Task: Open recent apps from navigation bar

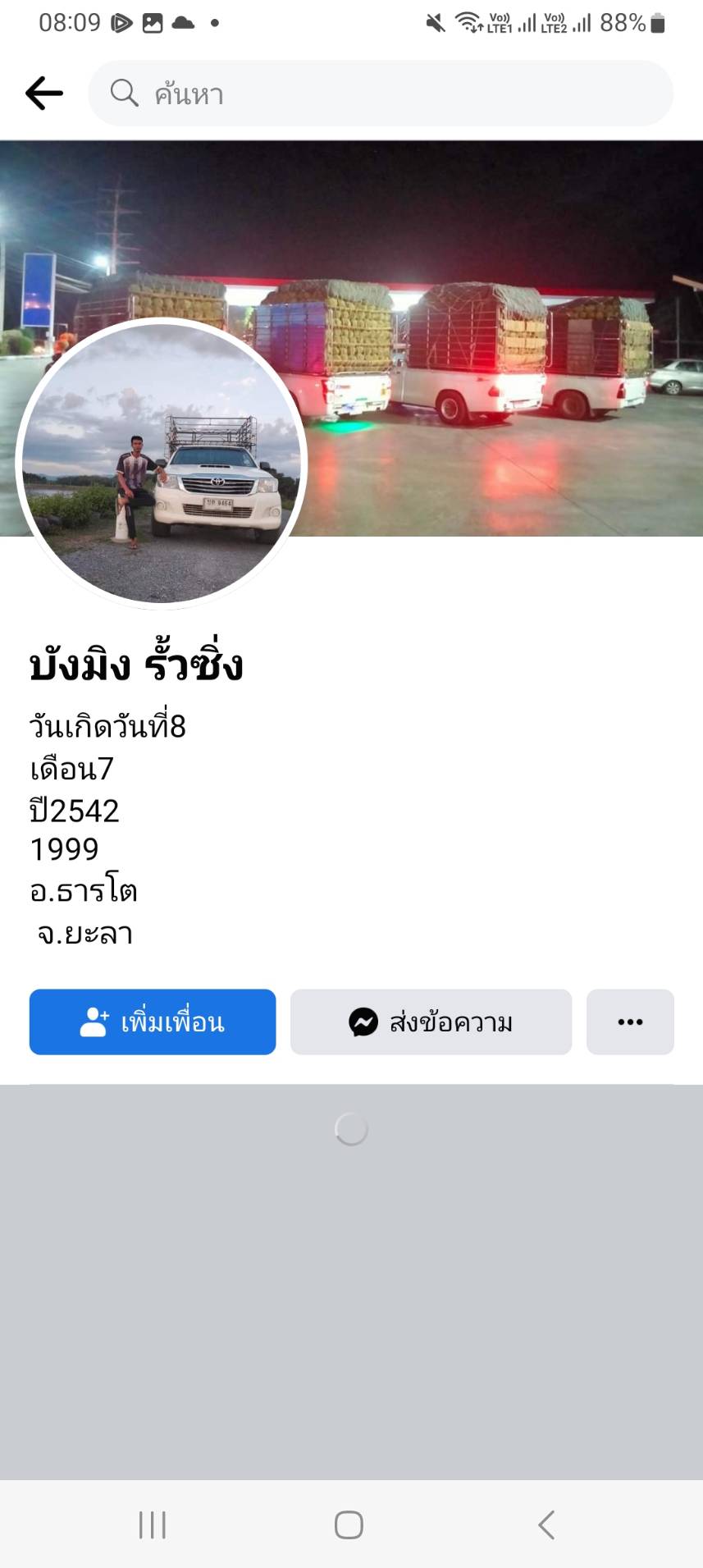Action: pos(153,1525)
